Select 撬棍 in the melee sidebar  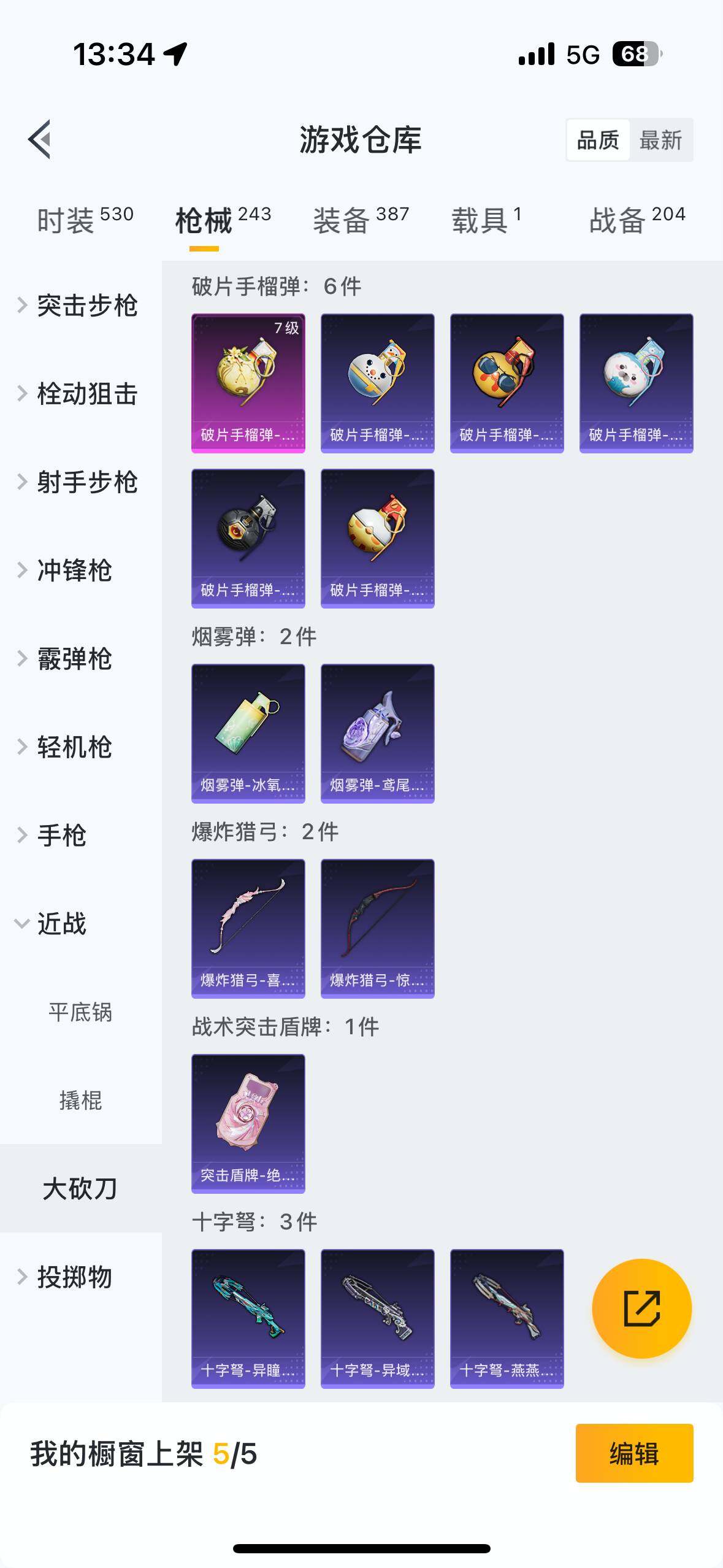coord(82,1102)
